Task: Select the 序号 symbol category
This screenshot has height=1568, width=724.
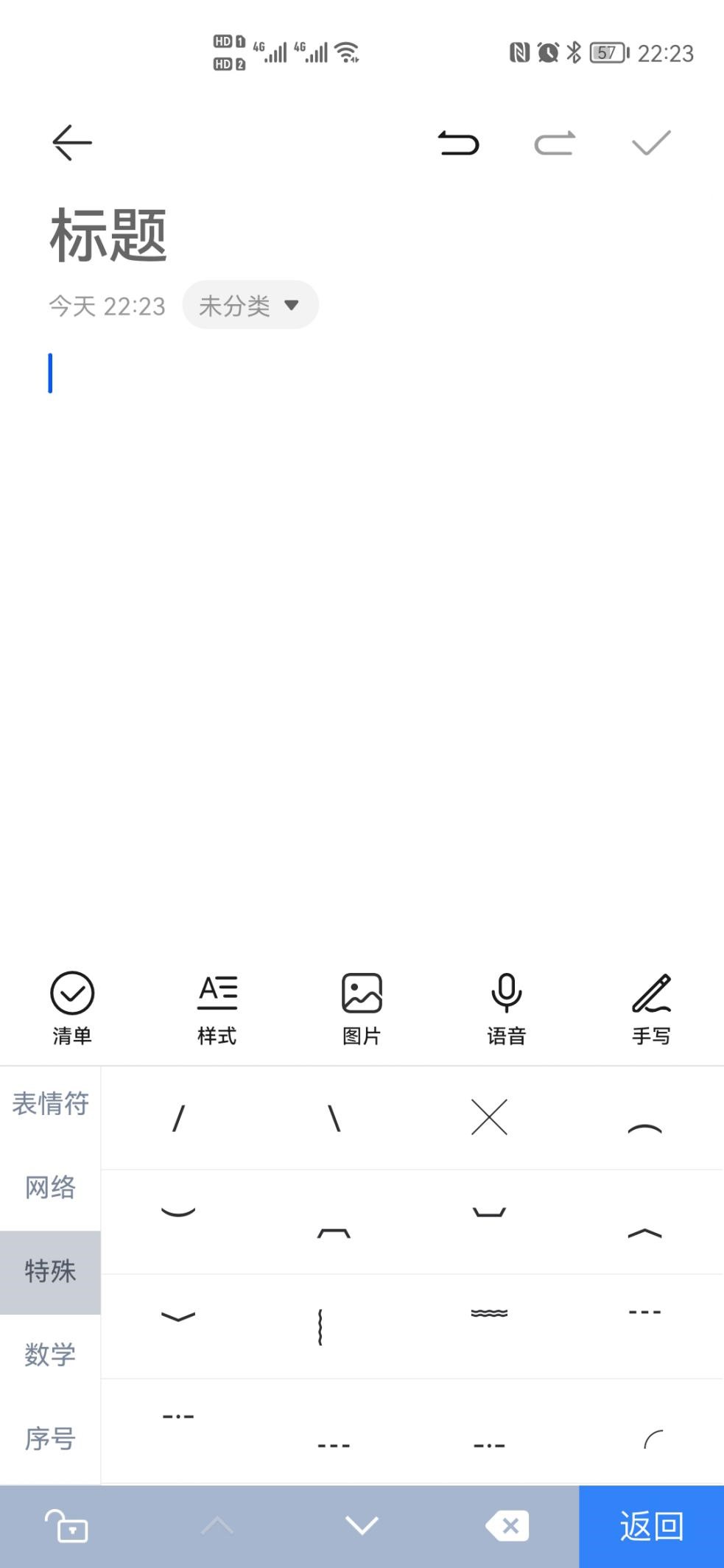Action: [x=50, y=1438]
